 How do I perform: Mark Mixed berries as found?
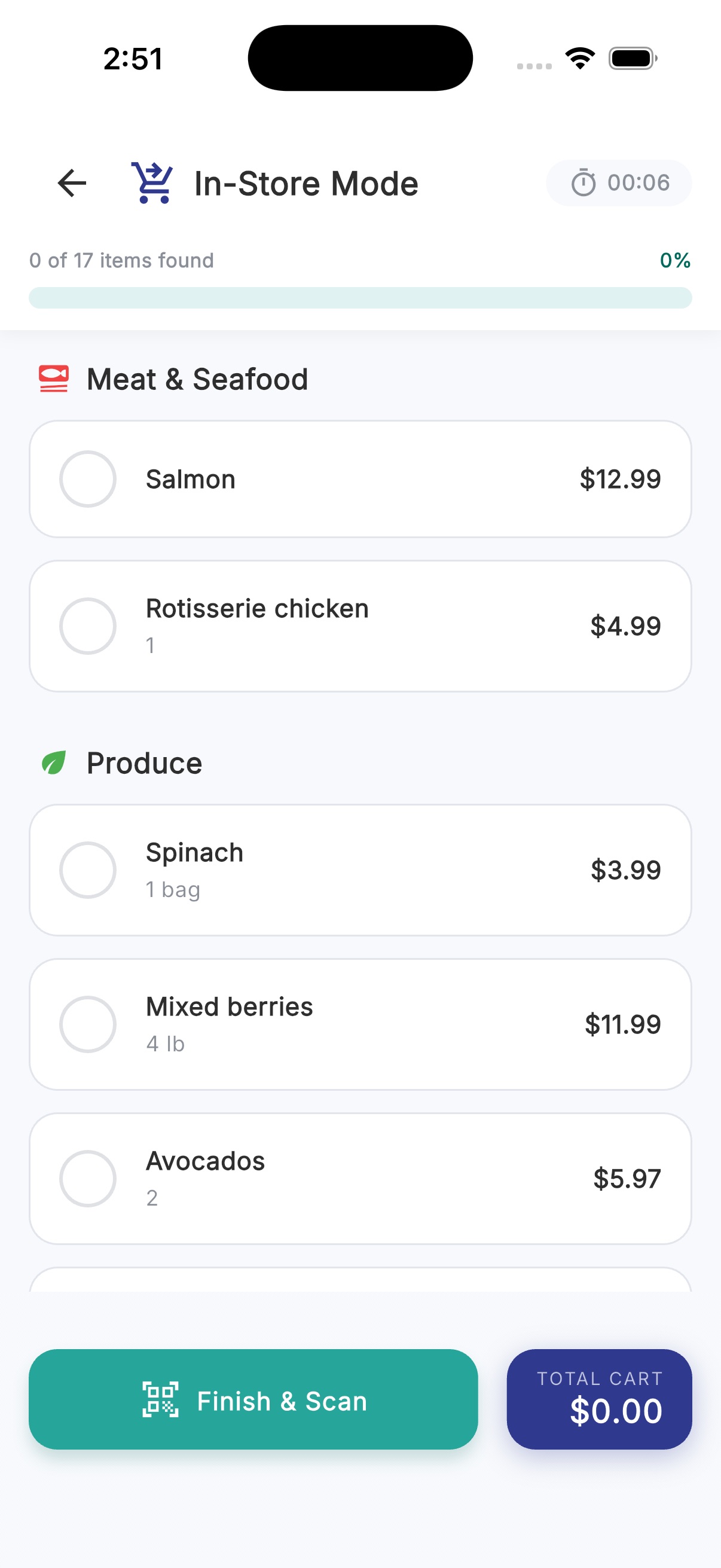point(88,1024)
